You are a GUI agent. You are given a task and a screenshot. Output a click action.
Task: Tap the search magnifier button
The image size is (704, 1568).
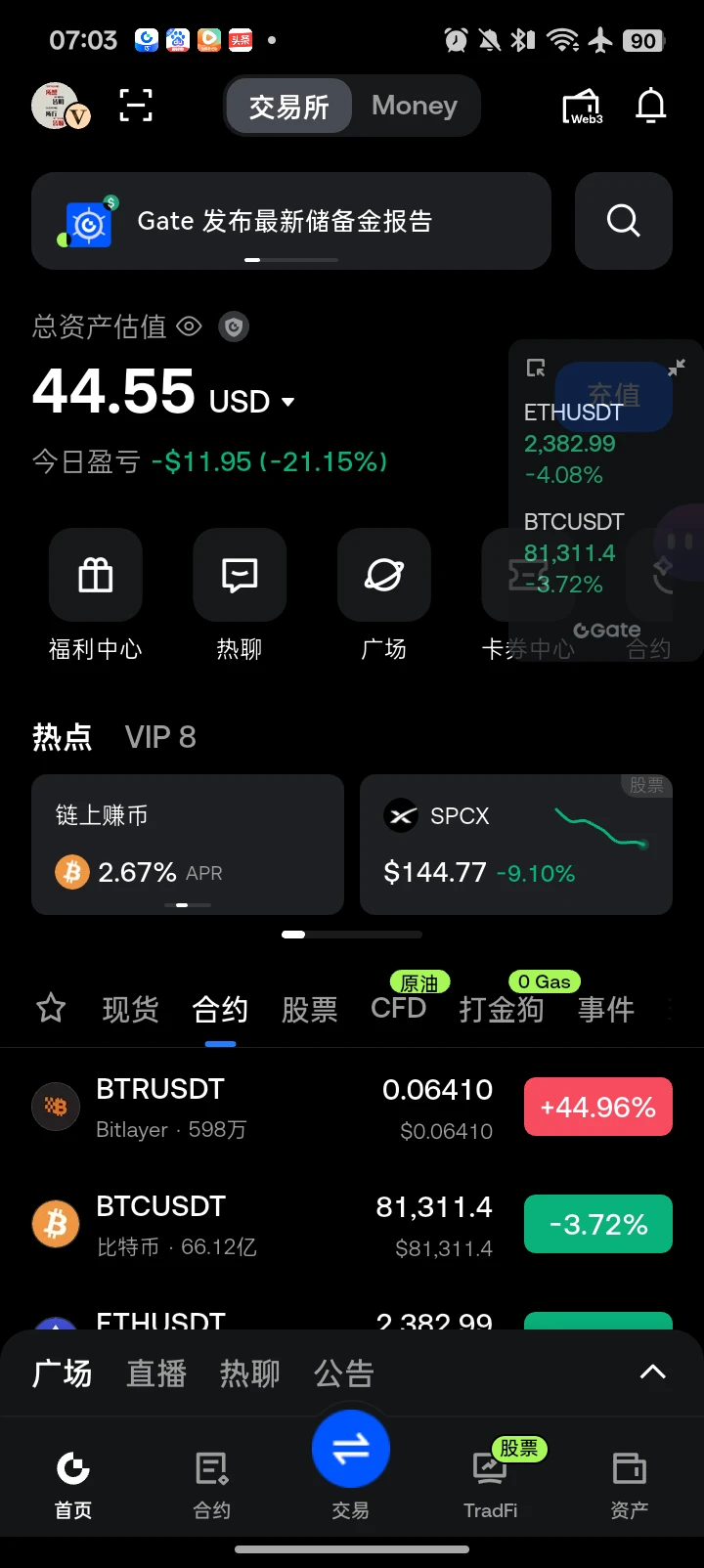[x=624, y=221]
